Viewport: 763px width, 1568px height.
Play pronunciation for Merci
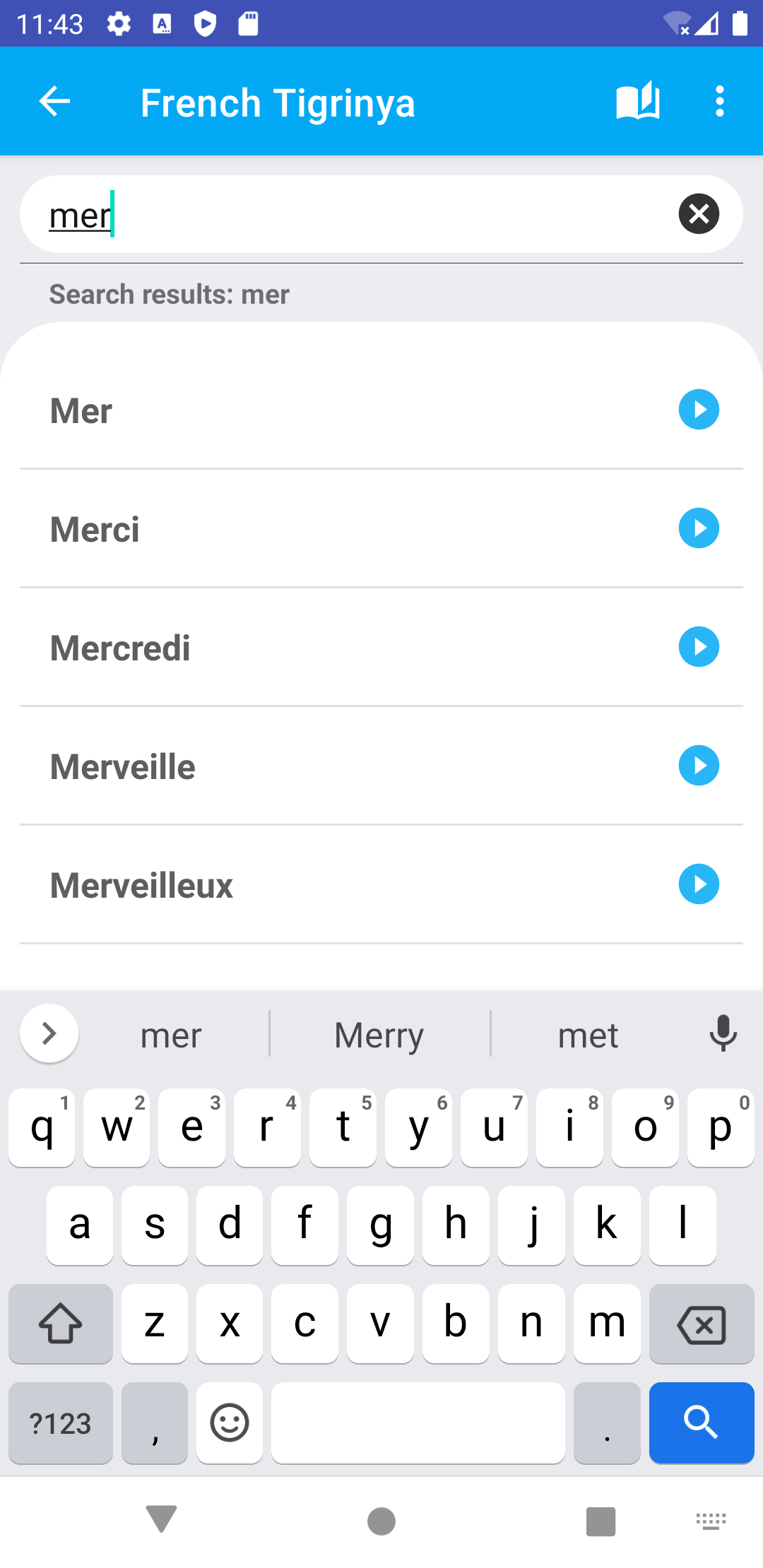[699, 528]
